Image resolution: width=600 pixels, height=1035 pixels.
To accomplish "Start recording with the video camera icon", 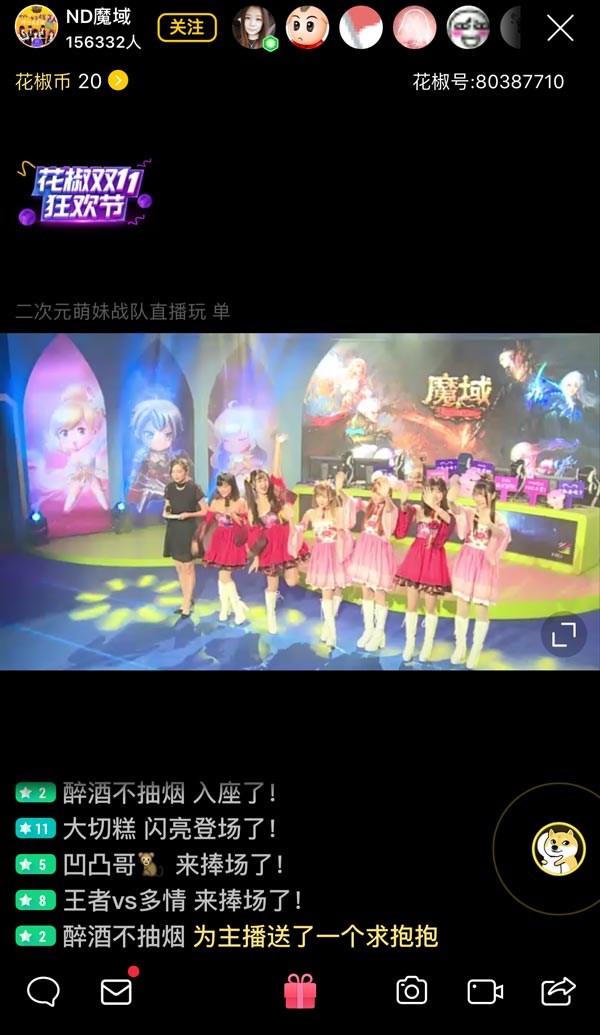I will click(485, 991).
